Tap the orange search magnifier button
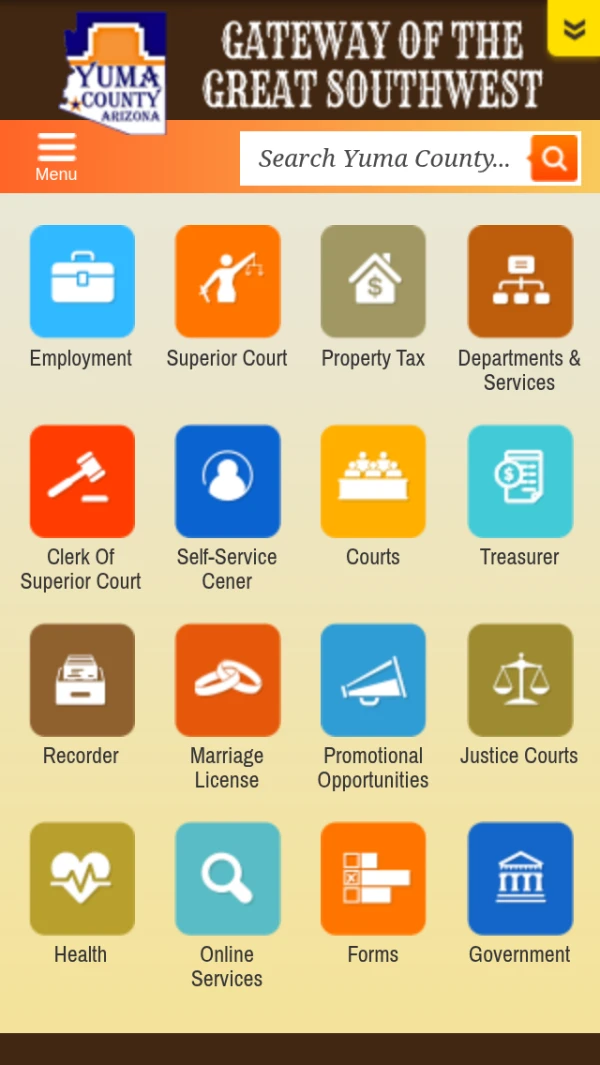 [554, 158]
